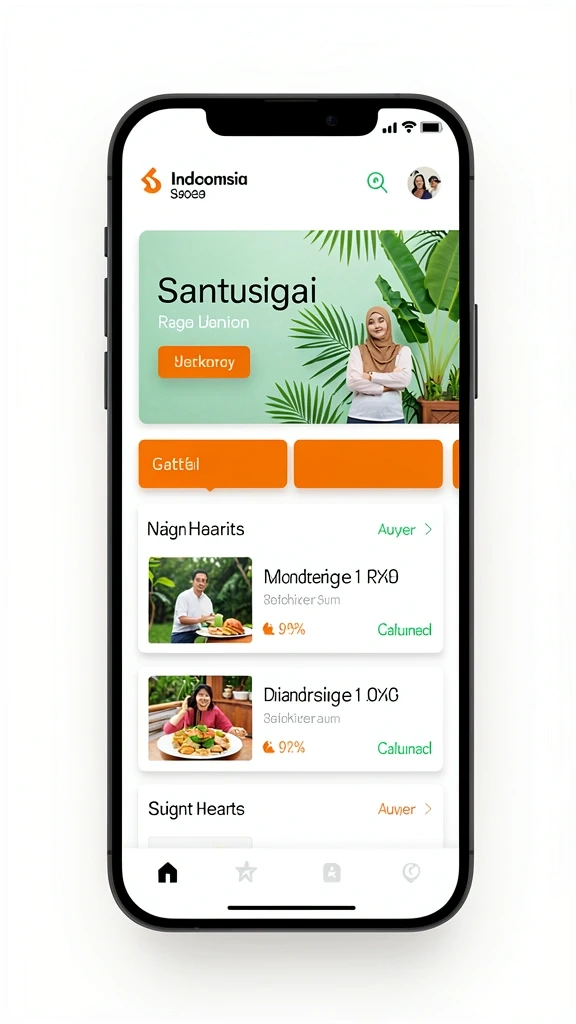Switch to the person badge tab
This screenshot has width=576, height=1024.
coord(332,872)
